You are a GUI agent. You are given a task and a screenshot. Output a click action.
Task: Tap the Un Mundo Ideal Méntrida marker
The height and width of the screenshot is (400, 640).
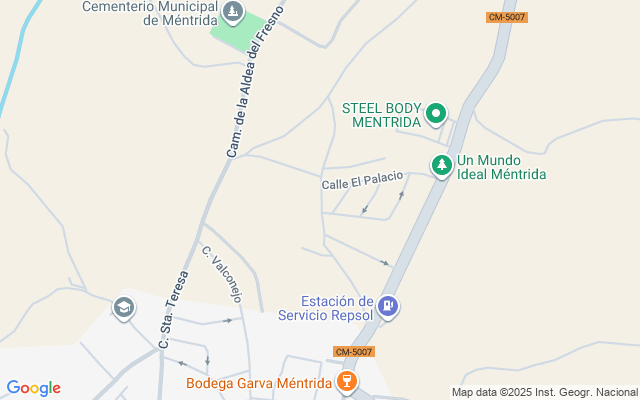tap(441, 166)
